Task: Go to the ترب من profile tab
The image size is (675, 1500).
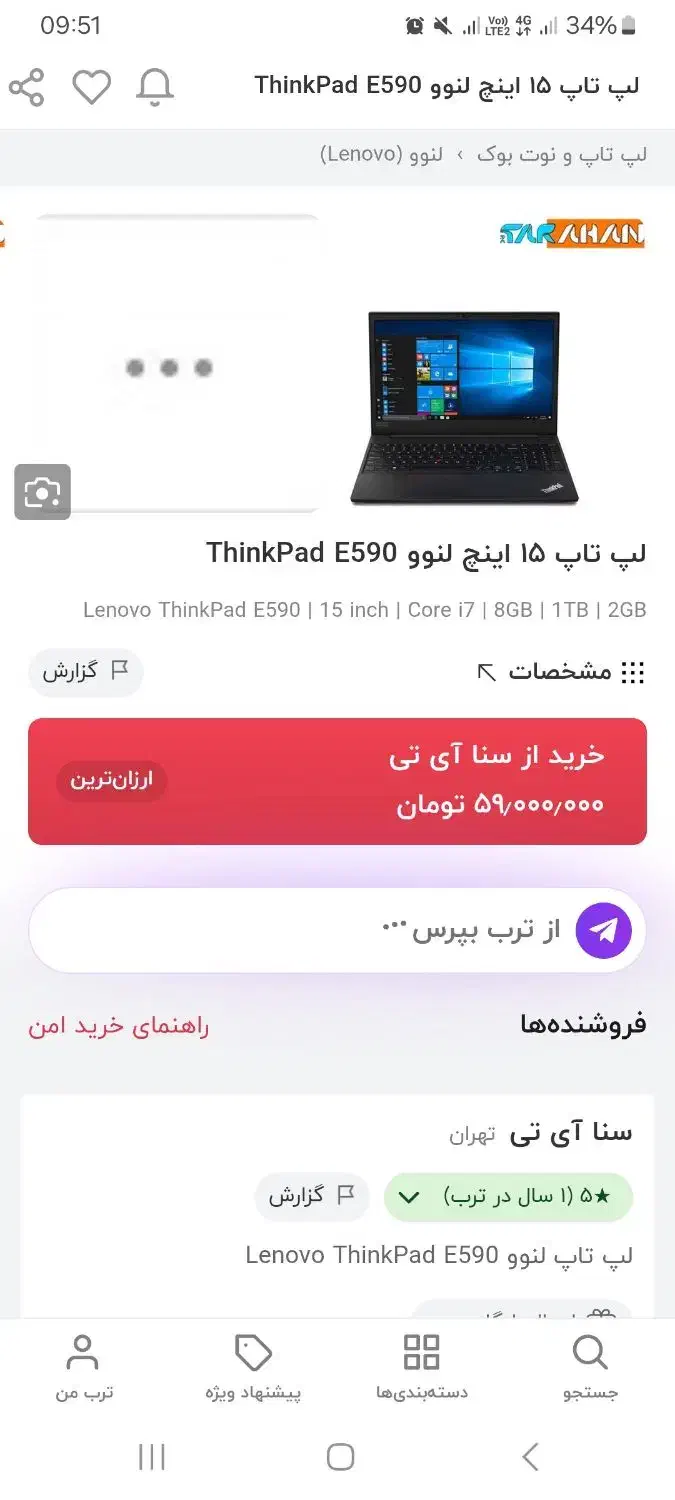Action: point(83,1368)
